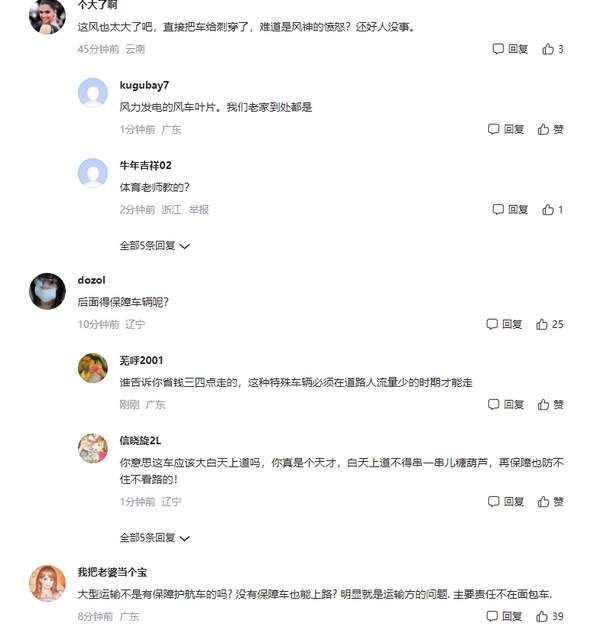Like 信晓旋2L's reply

[550, 502]
